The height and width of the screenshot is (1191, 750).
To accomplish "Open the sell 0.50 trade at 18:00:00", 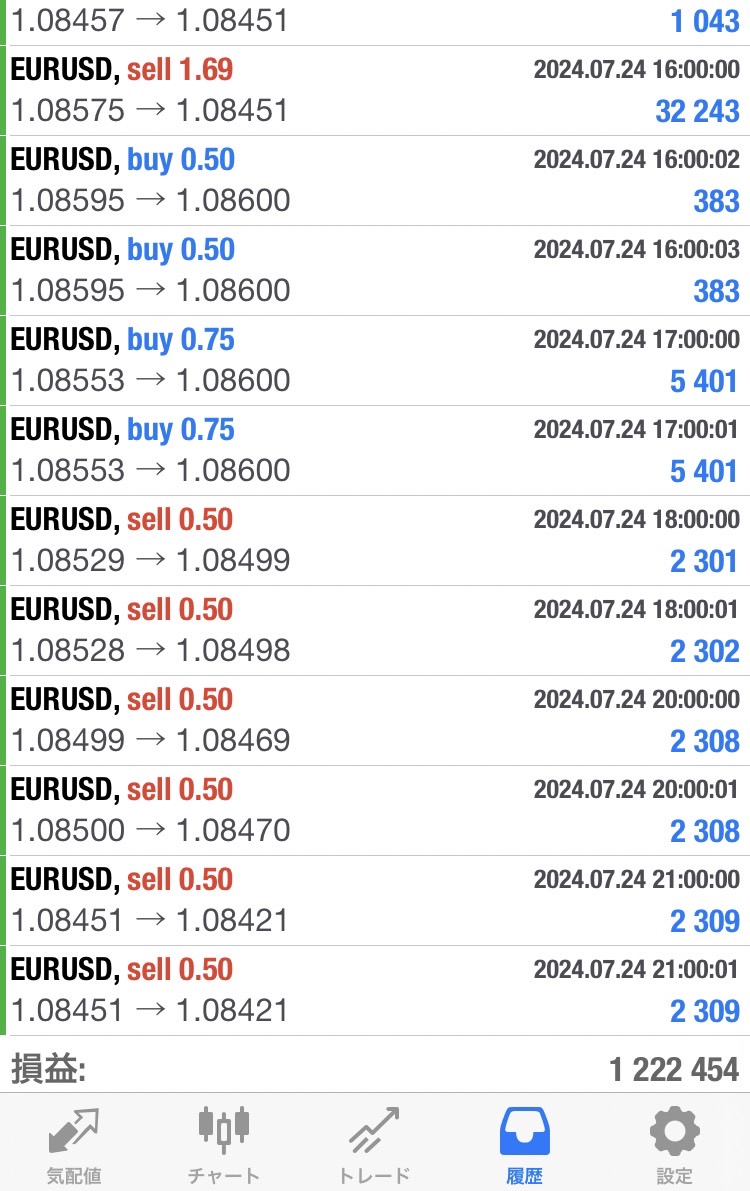I will (x=375, y=540).
